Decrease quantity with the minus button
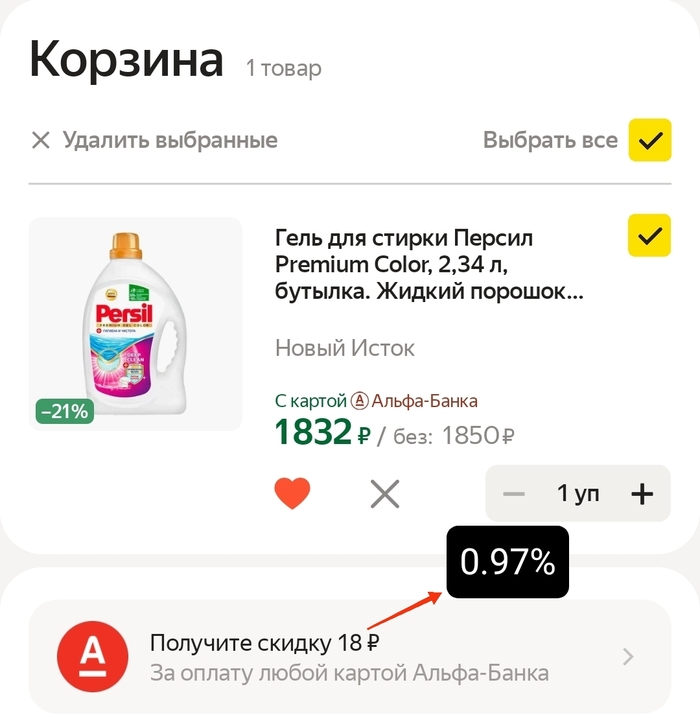This screenshot has width=700, height=726. click(514, 493)
